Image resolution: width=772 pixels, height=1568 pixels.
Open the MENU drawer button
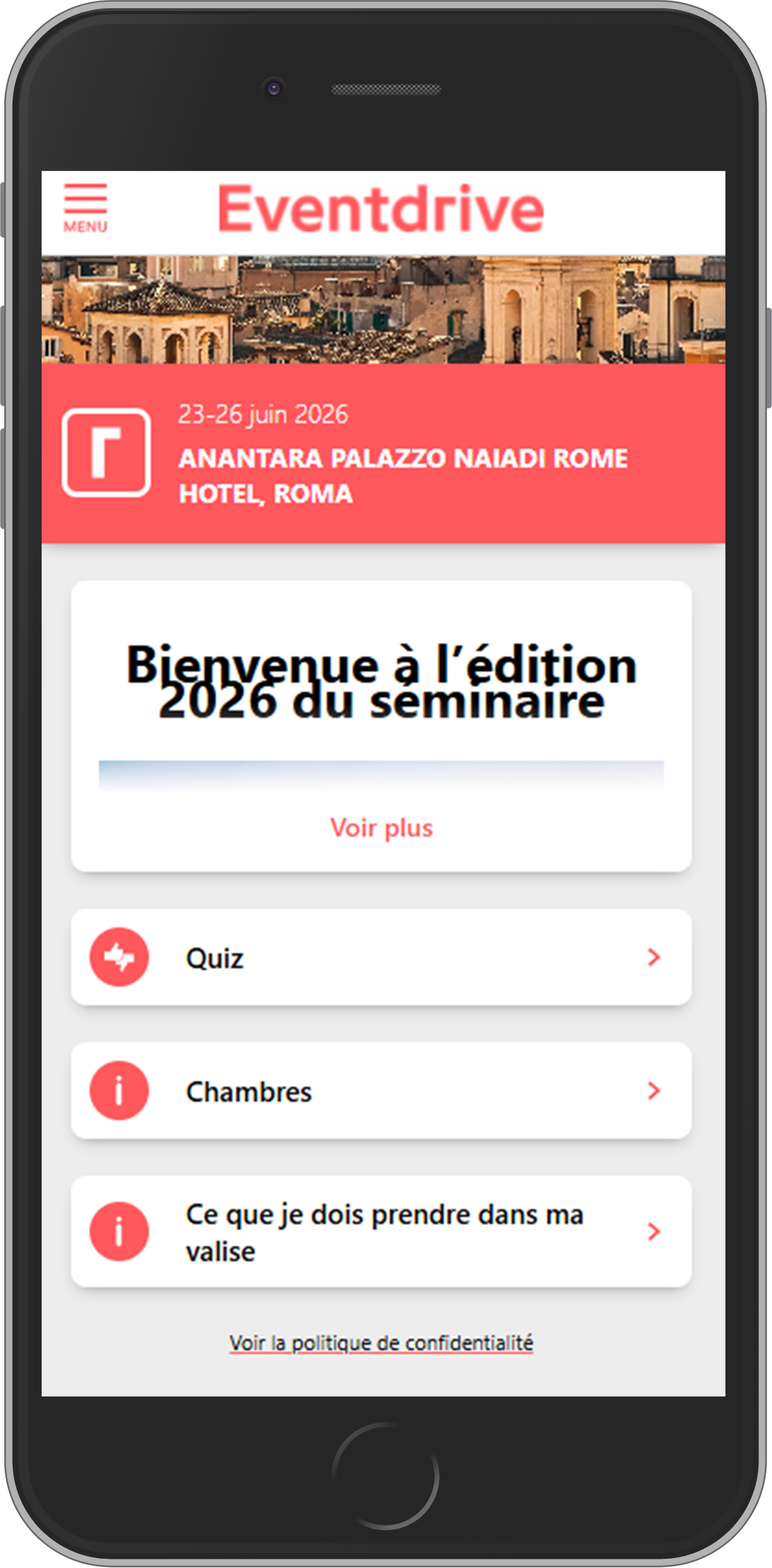85,208
